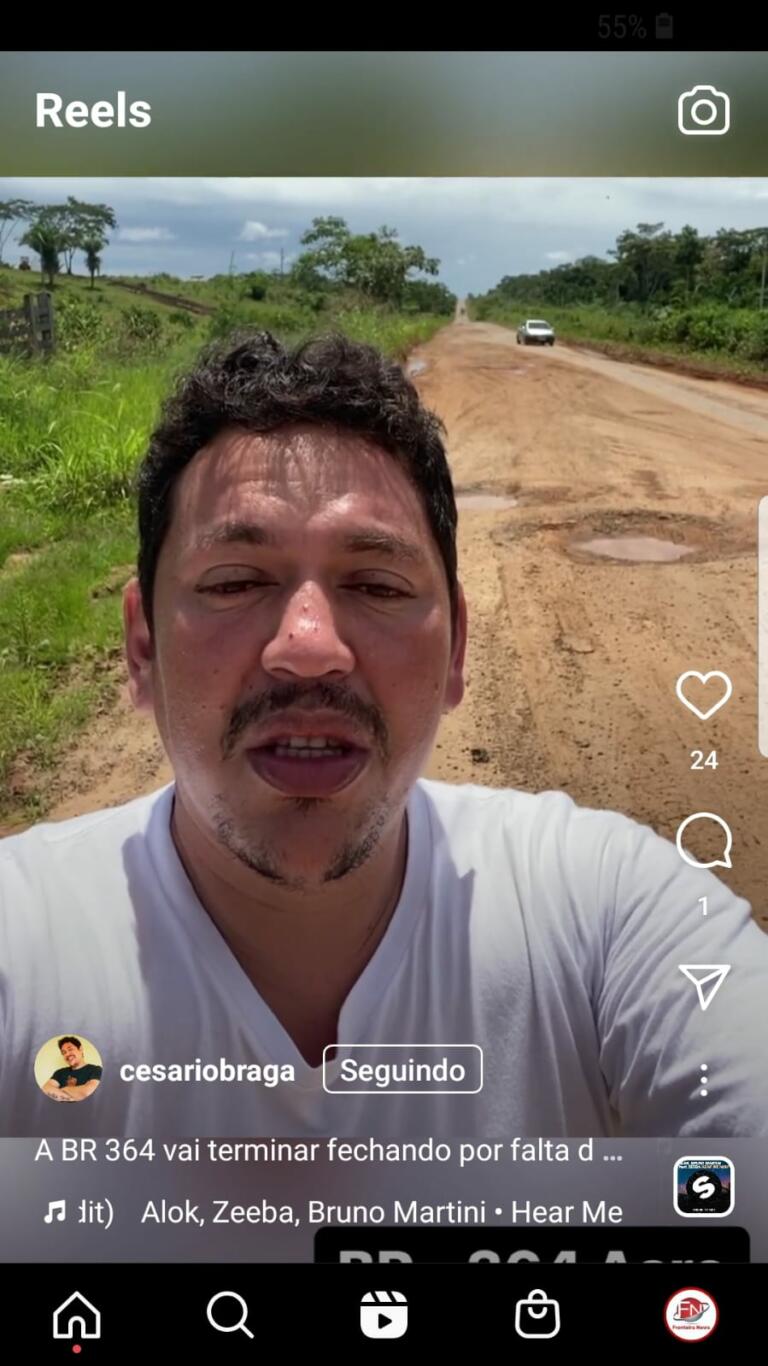Screen dimensions: 768x1366
Task: Open the Hear Me audio track
Action: click(x=380, y=1212)
